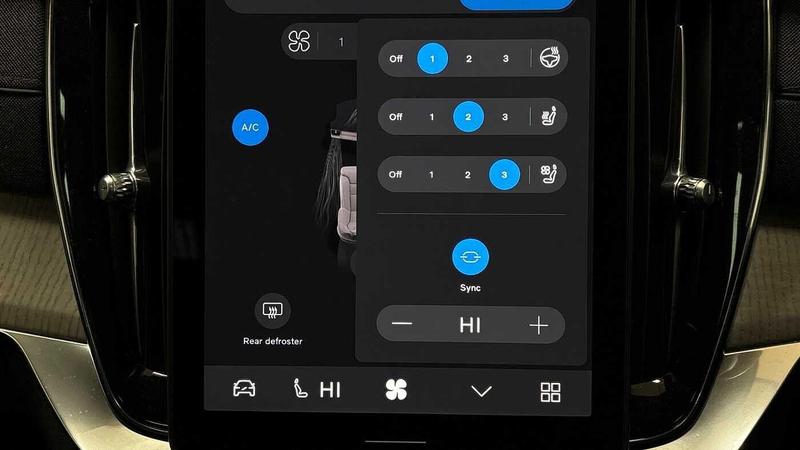Turn off steering wheel heating
The width and height of the screenshot is (800, 450).
(396, 58)
